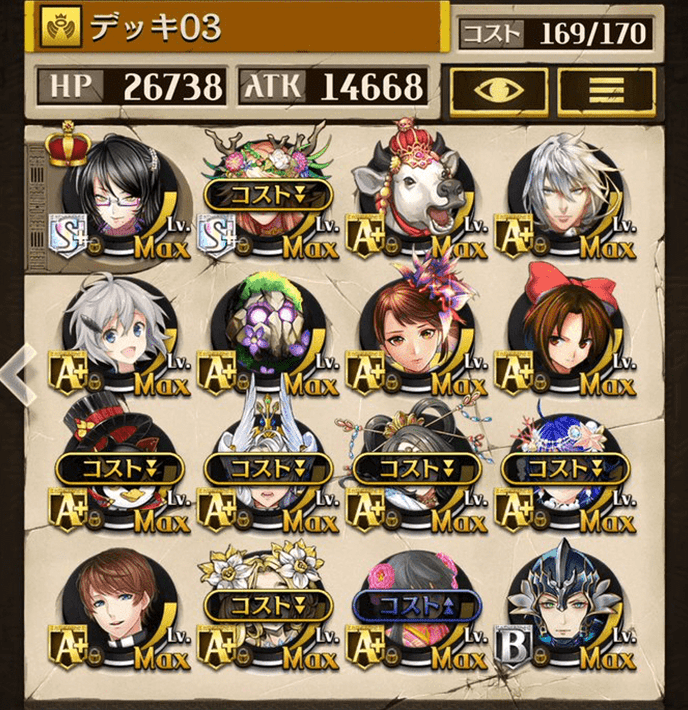Viewport: 688px width, 710px height.
Task: Open the white daffodil crown card
Action: [267, 610]
